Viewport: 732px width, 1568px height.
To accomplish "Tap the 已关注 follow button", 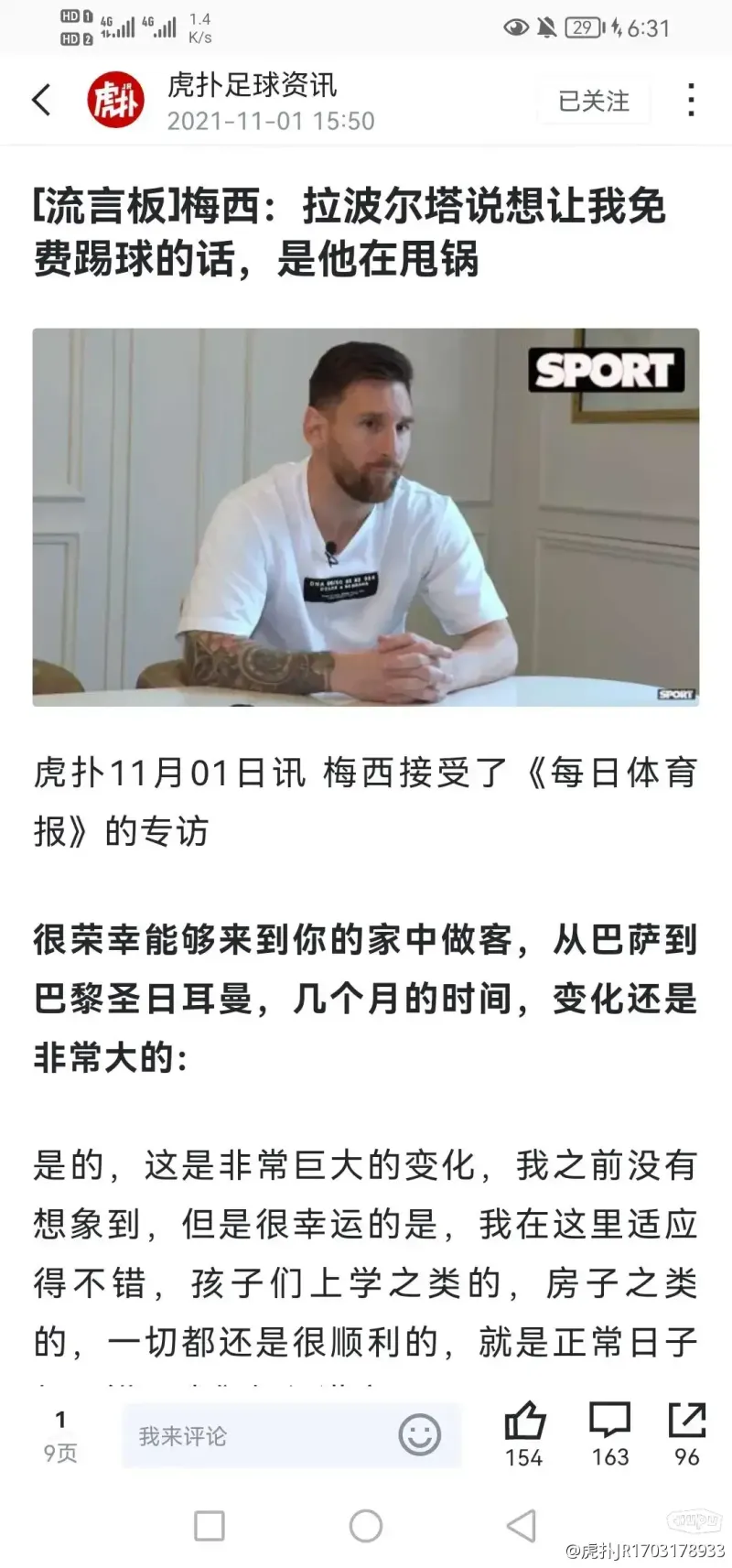I will pyautogui.click(x=594, y=101).
